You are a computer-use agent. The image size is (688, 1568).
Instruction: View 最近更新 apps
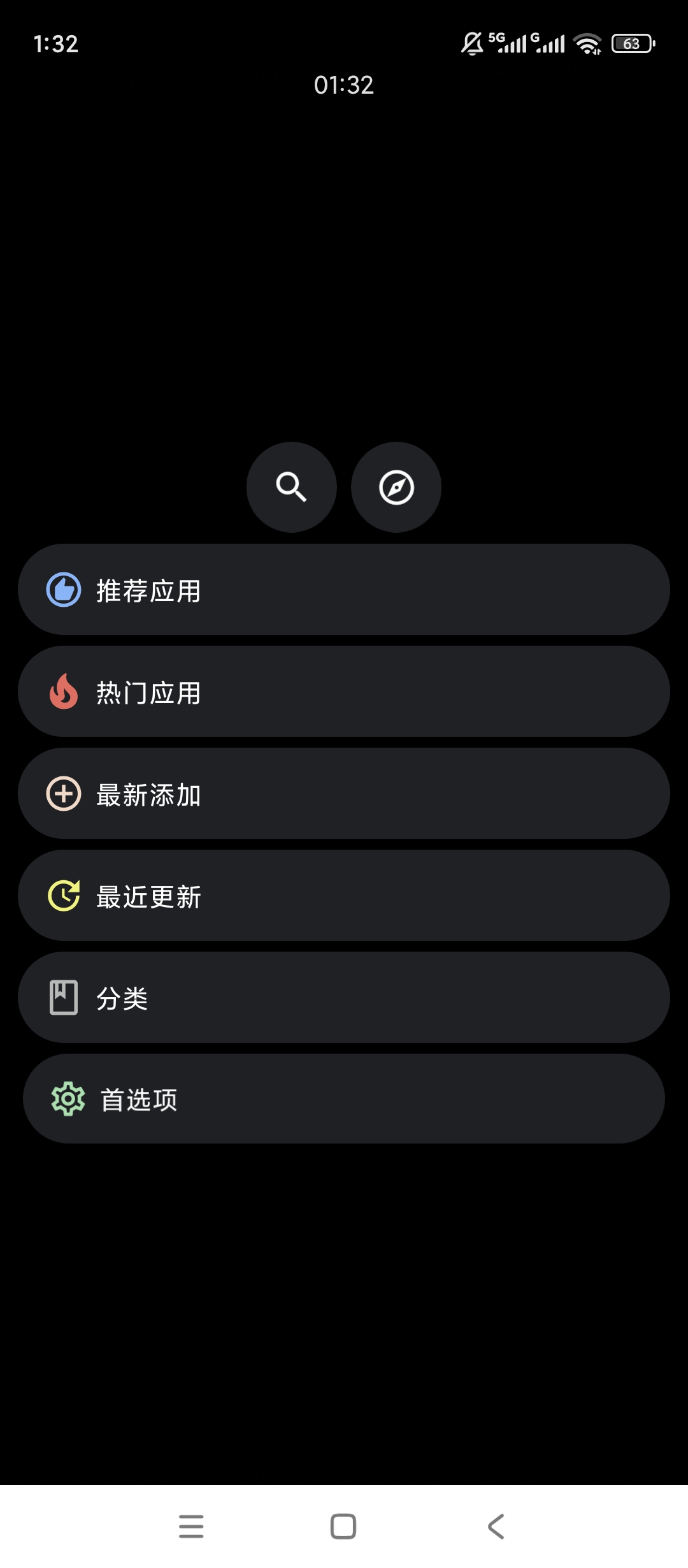point(344,896)
